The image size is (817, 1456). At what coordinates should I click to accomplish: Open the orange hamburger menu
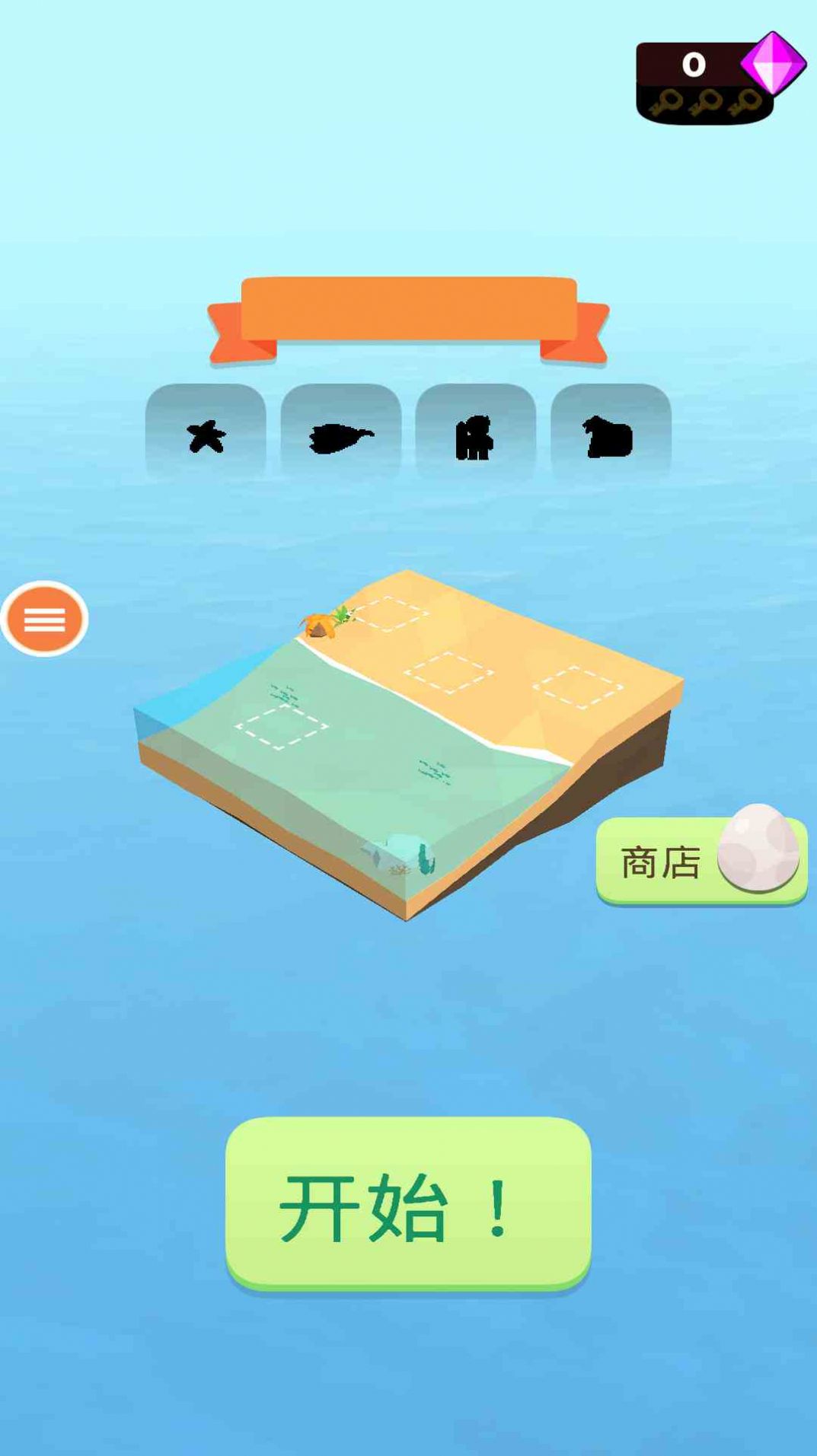[44, 620]
